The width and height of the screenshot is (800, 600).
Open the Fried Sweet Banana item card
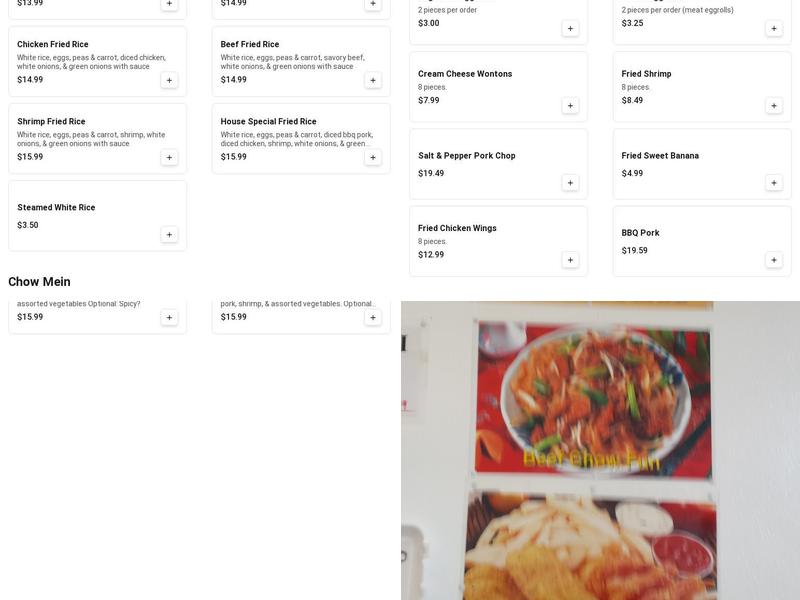702,164
